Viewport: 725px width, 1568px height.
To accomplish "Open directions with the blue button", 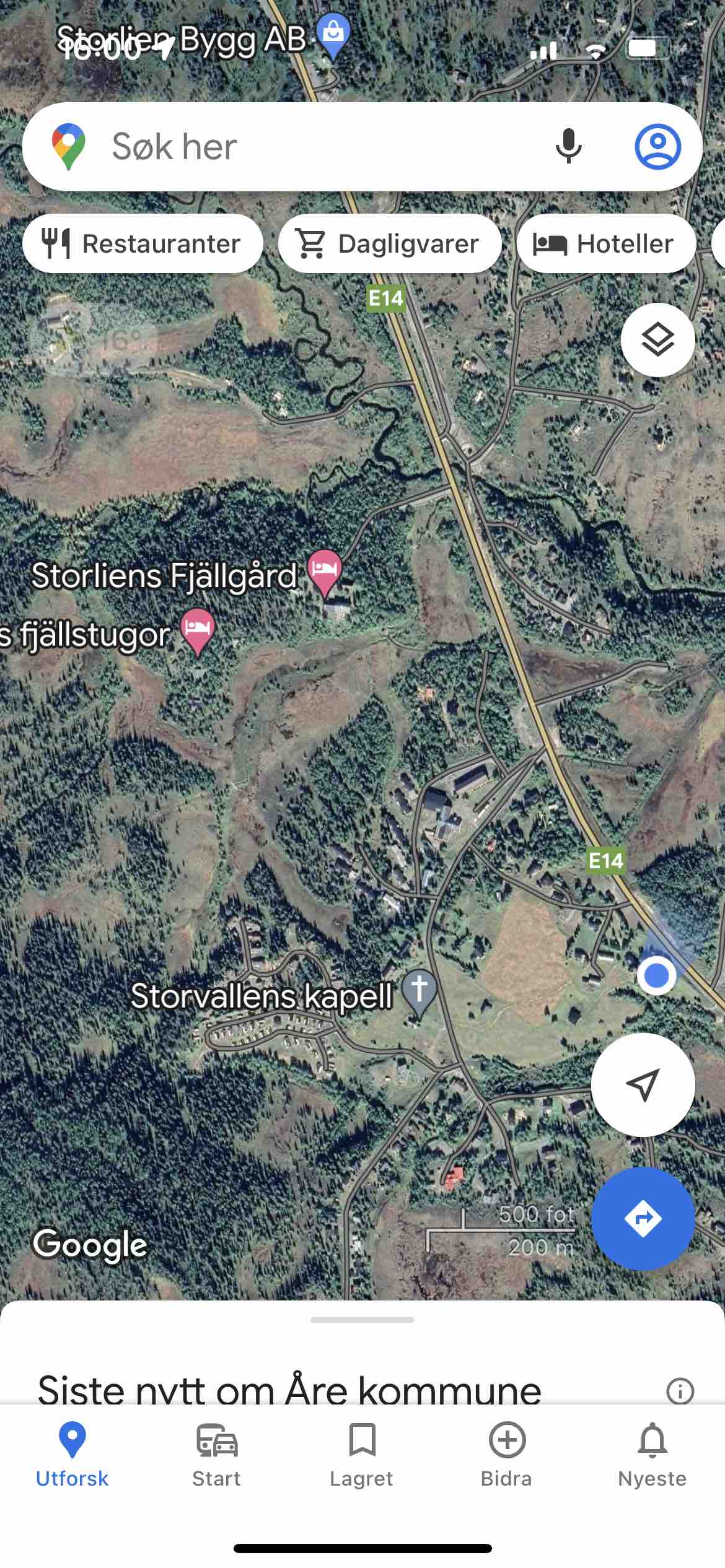I will click(643, 1218).
